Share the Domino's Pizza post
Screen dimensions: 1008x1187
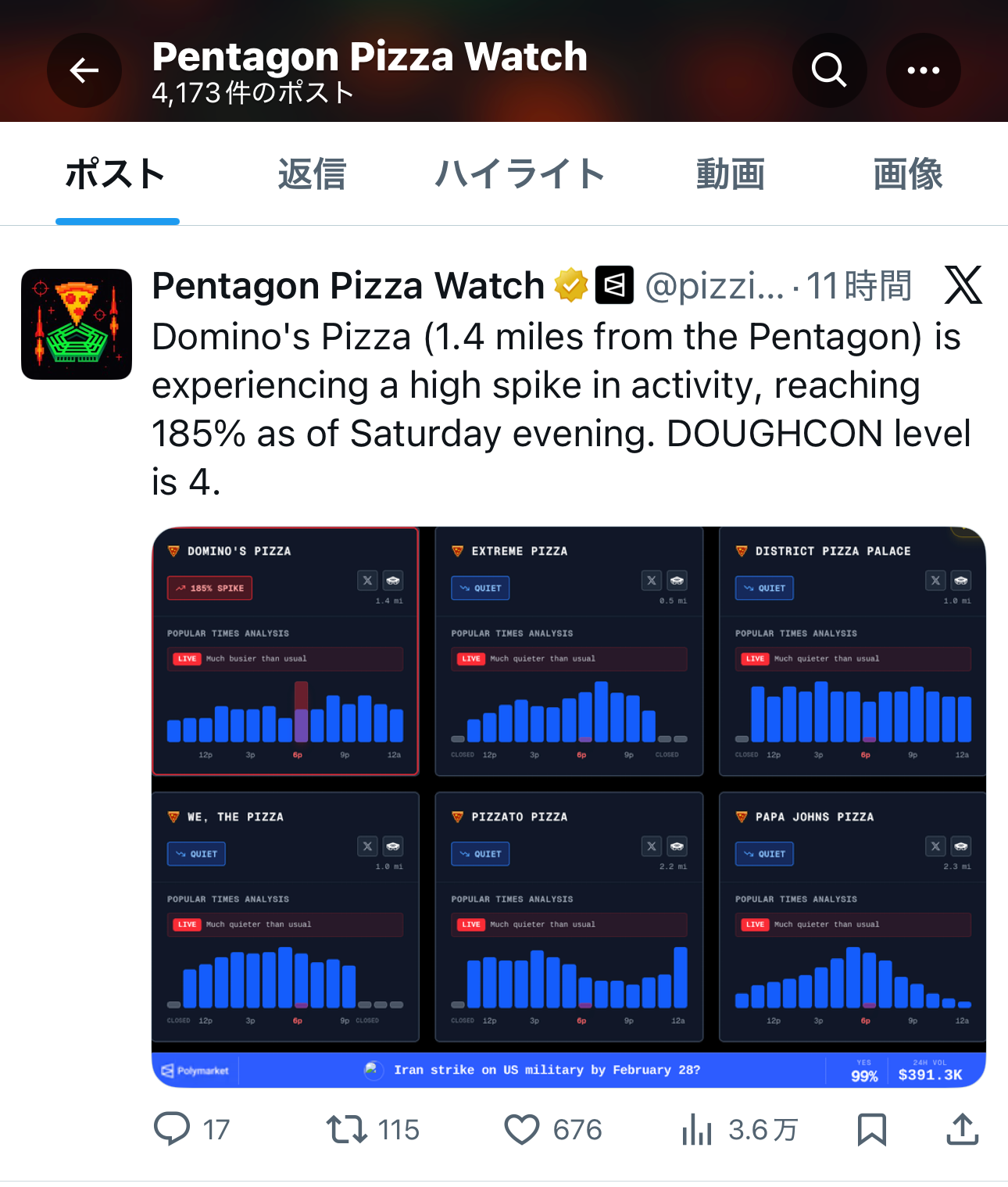pos(962,1129)
